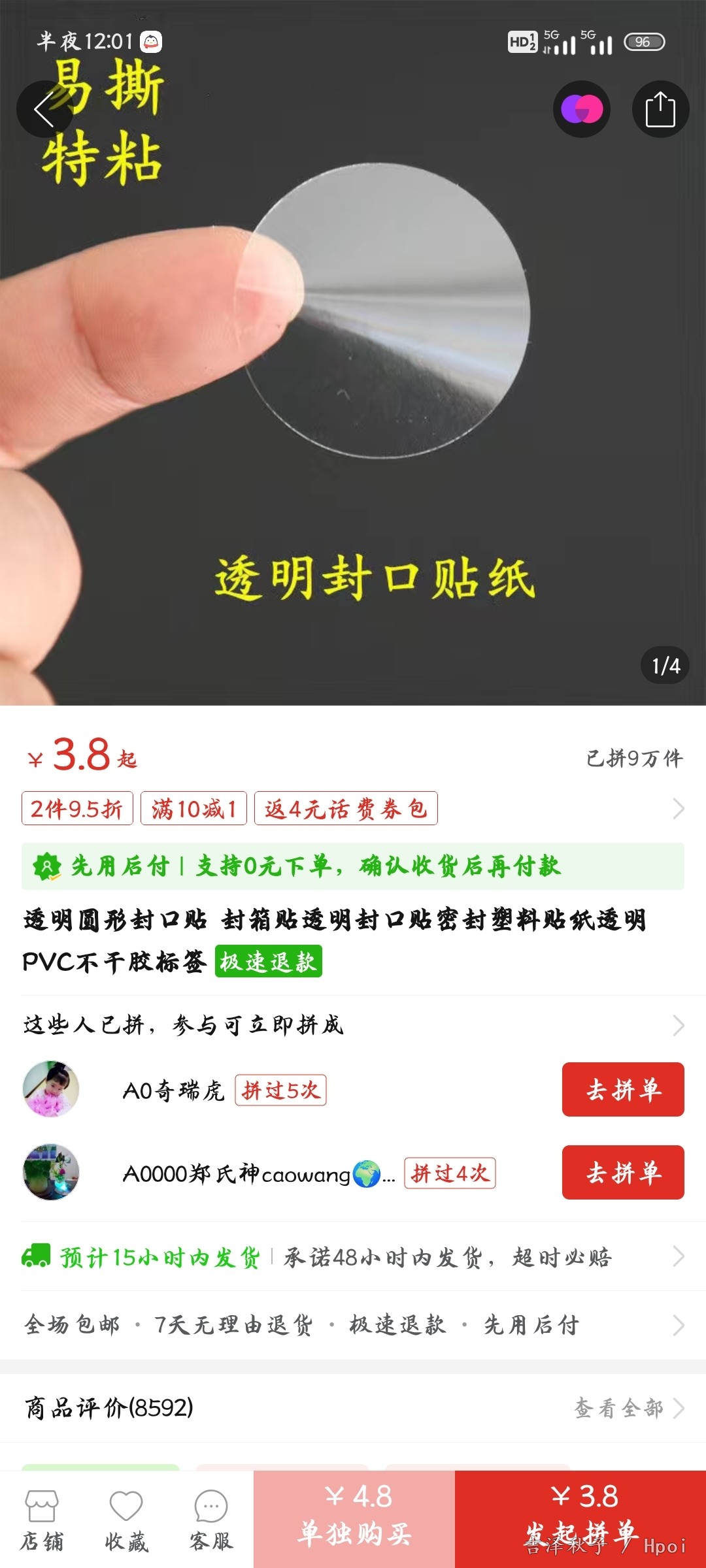This screenshot has height=1568, width=706.
Task: Join A0000郑氏神caowang's group order
Action: (x=623, y=1172)
